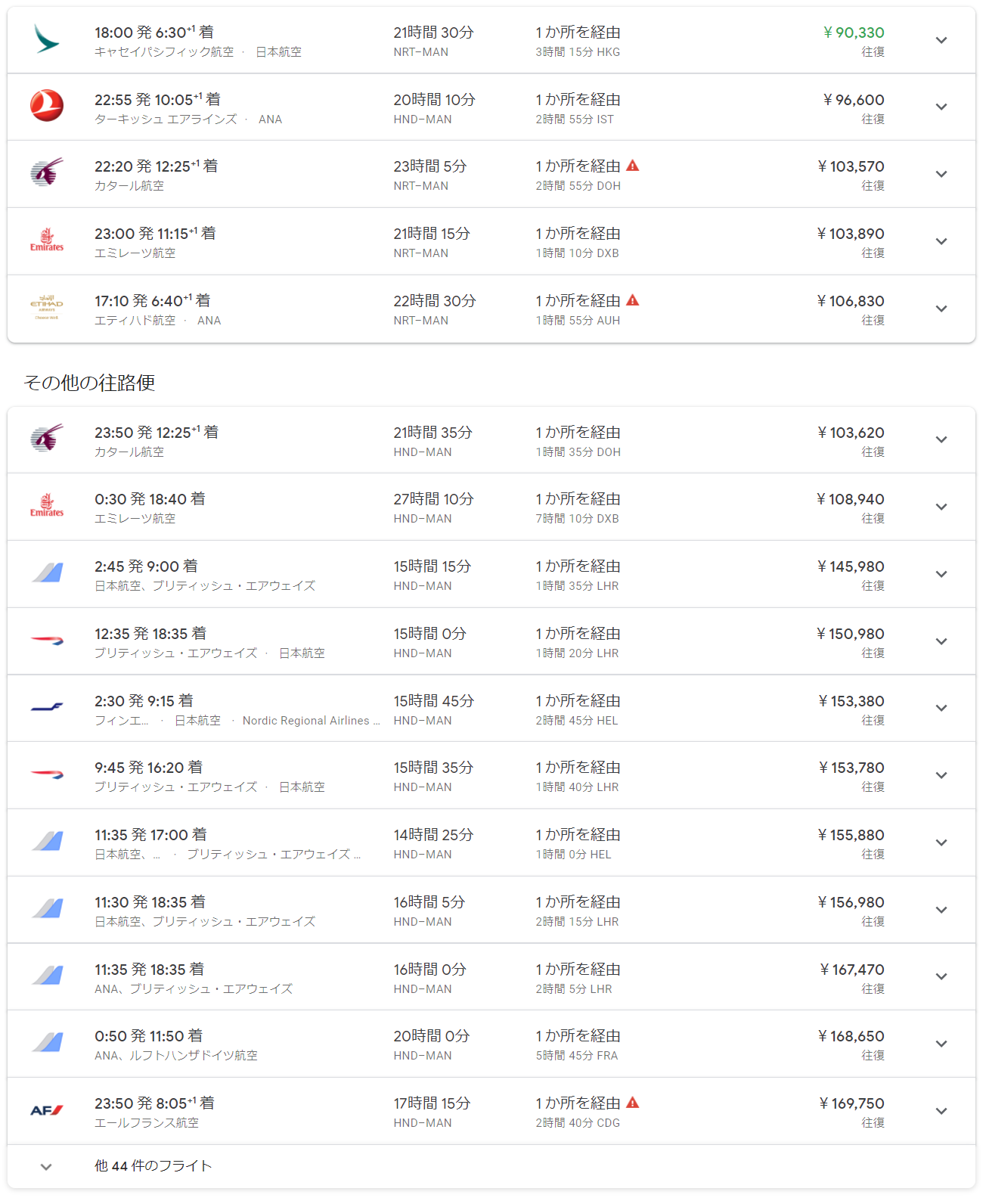Screen dimensions: 986x1204
Task: Expand the 11:30 flight priced ¥156,980
Action: tap(941, 911)
